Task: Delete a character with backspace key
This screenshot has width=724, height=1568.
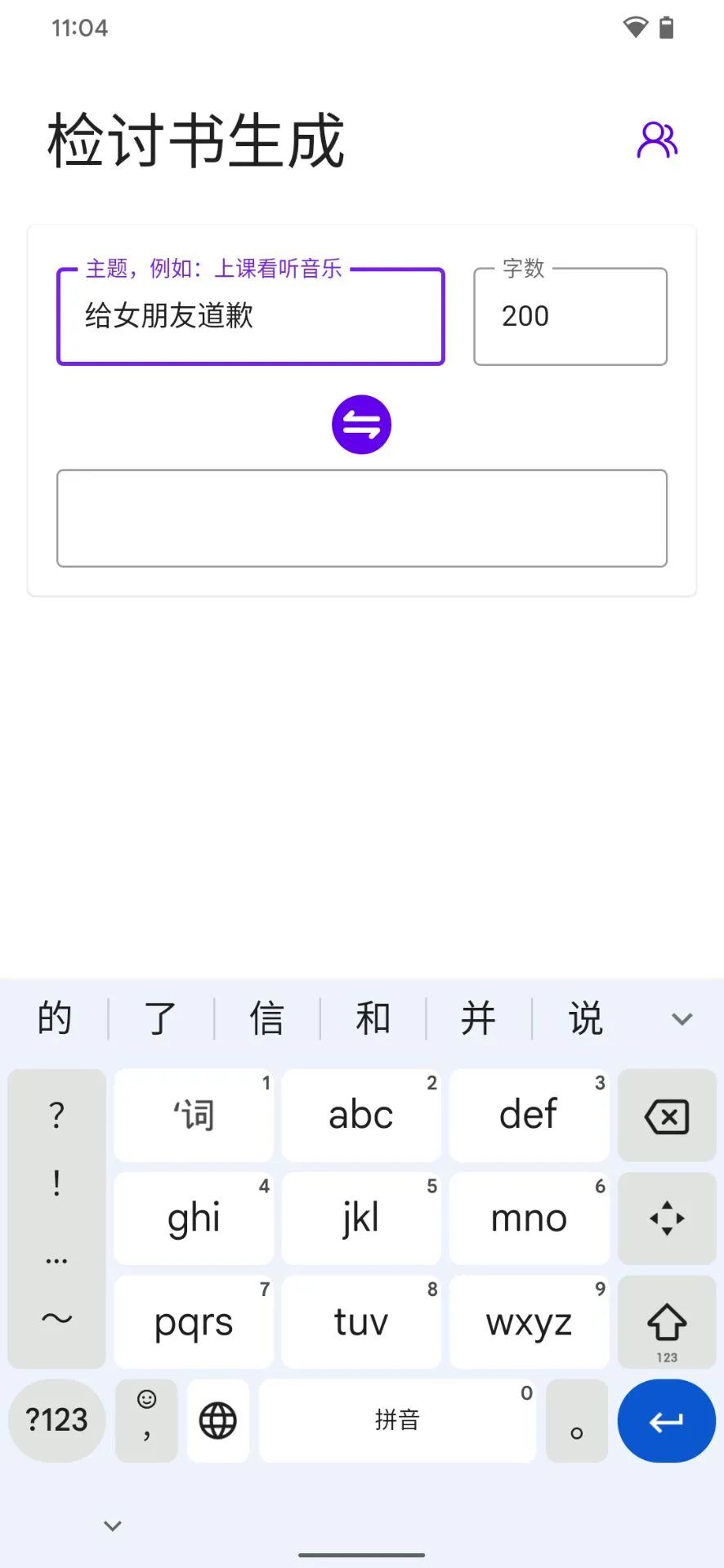Action: click(x=667, y=1116)
